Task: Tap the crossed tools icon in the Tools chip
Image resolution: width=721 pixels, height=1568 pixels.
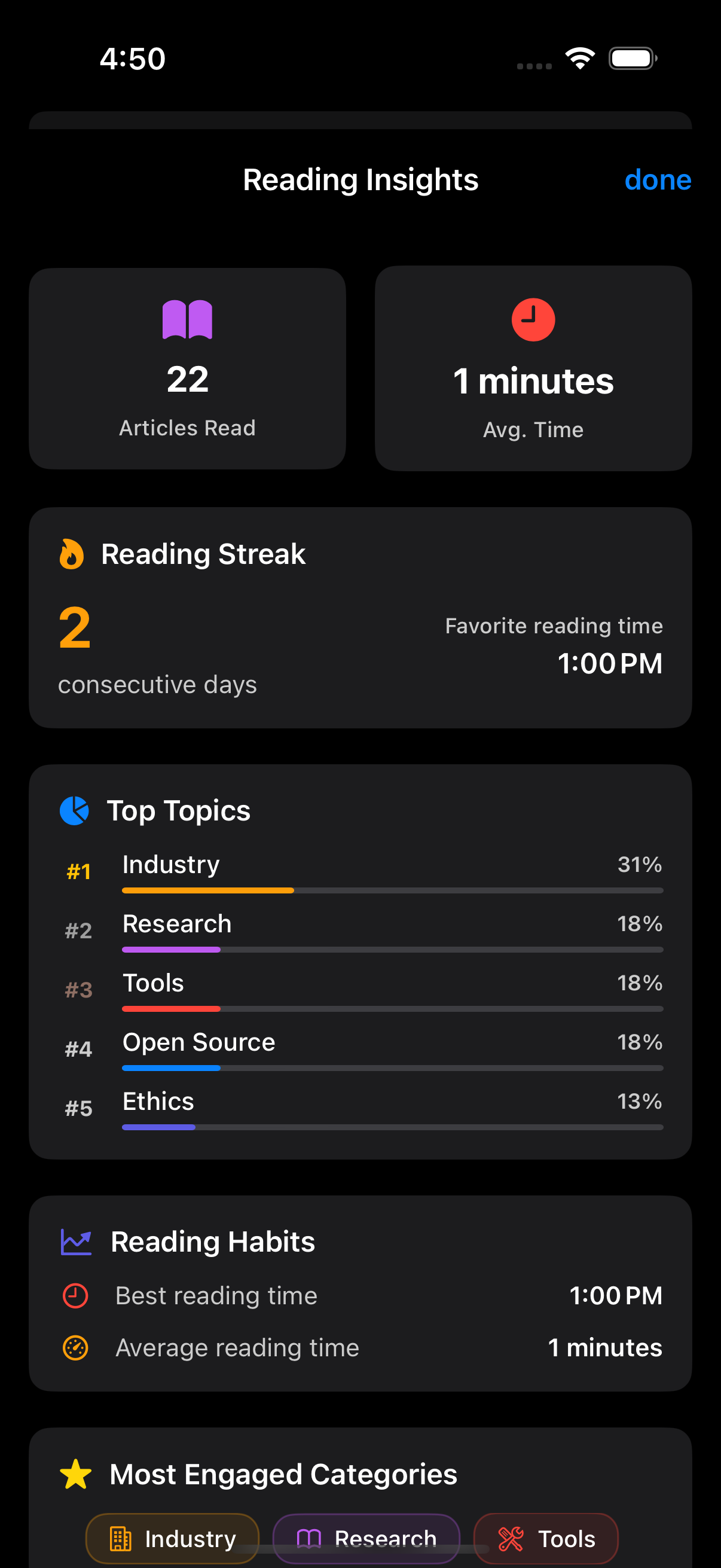Action: [511, 1538]
